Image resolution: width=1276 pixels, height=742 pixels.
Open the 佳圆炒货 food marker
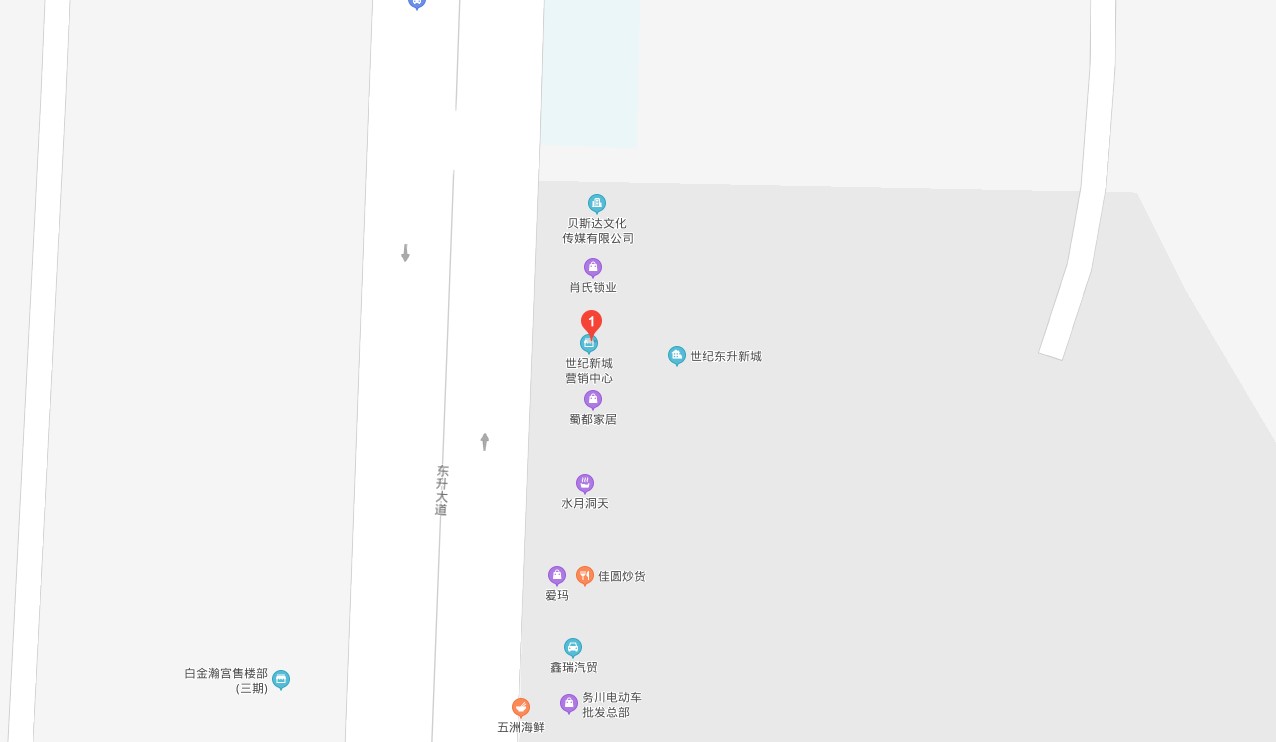point(585,576)
